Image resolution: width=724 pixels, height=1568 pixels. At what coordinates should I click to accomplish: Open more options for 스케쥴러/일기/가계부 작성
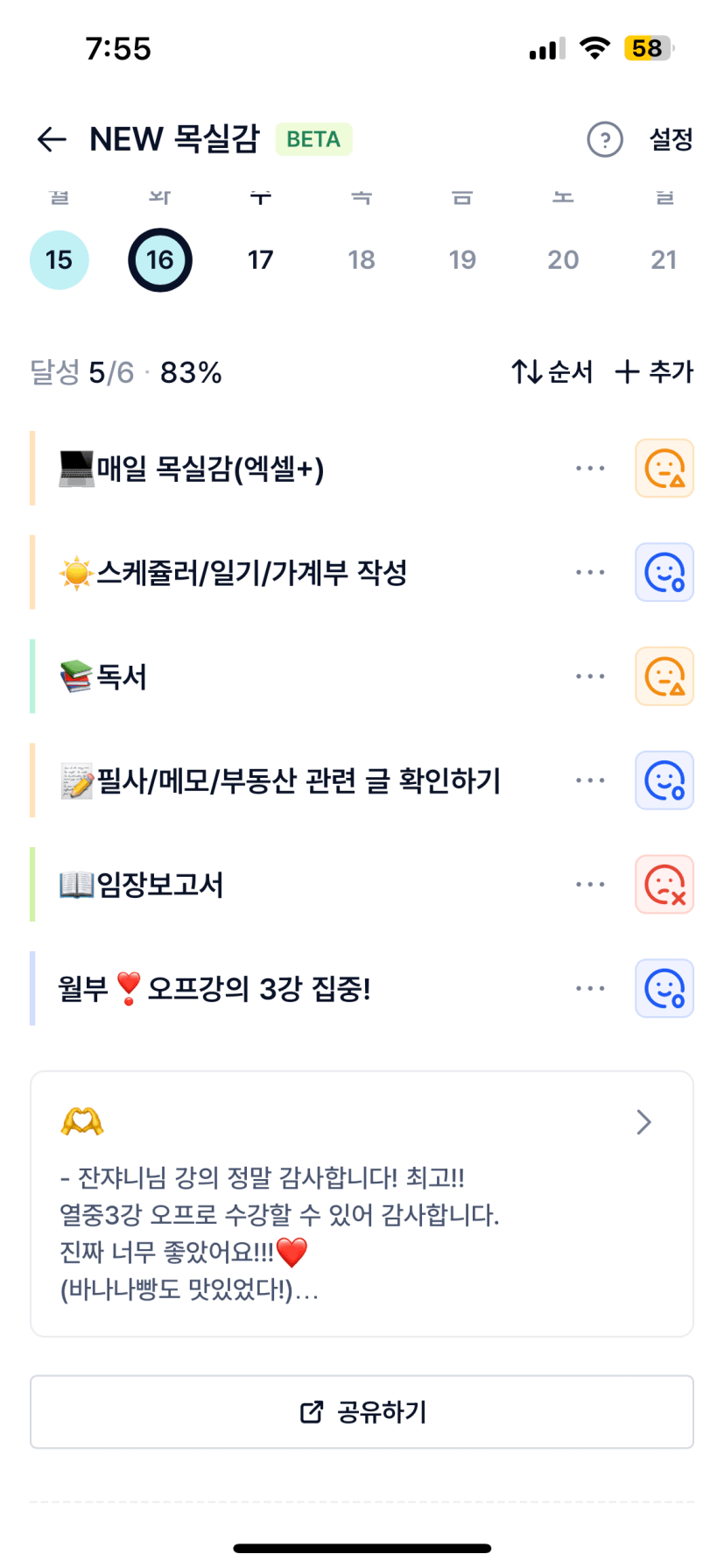coord(590,573)
